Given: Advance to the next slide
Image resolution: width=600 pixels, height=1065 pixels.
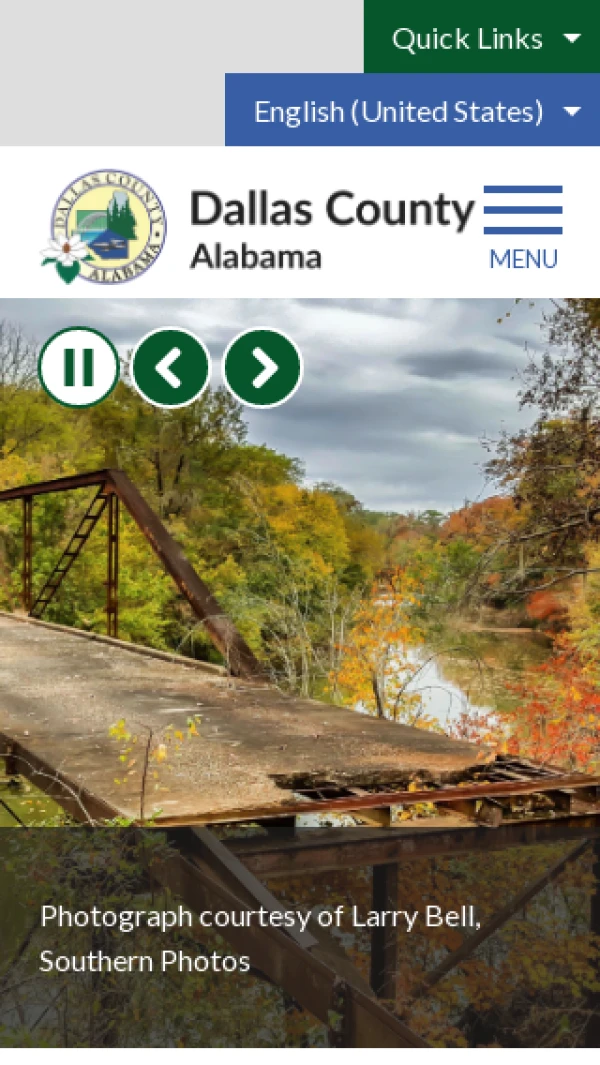Looking at the screenshot, I should pyautogui.click(x=263, y=368).
